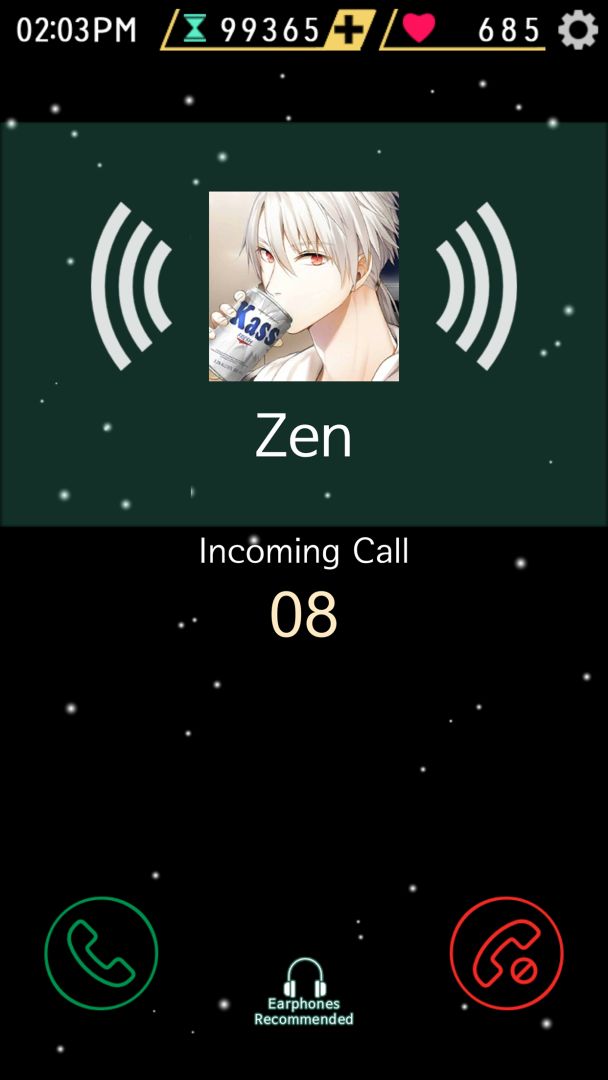Screen dimensions: 608x1080
Task: Decline Zen's call with the red button
Action: pos(507,953)
